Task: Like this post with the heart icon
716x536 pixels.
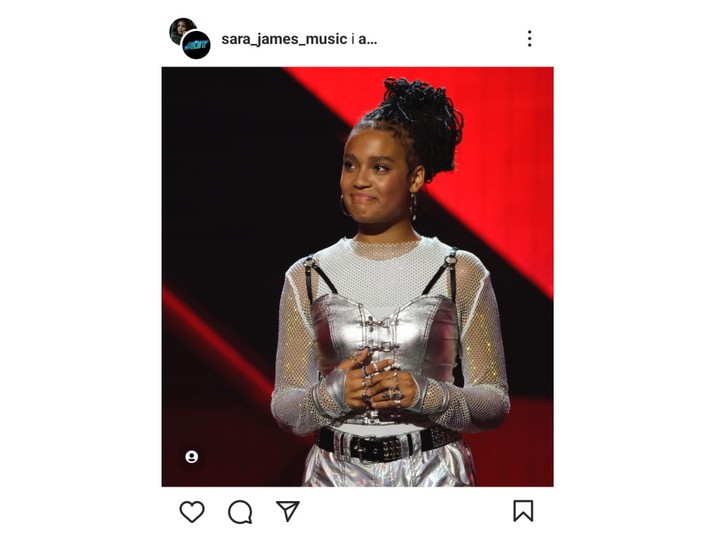Action: click(x=192, y=511)
